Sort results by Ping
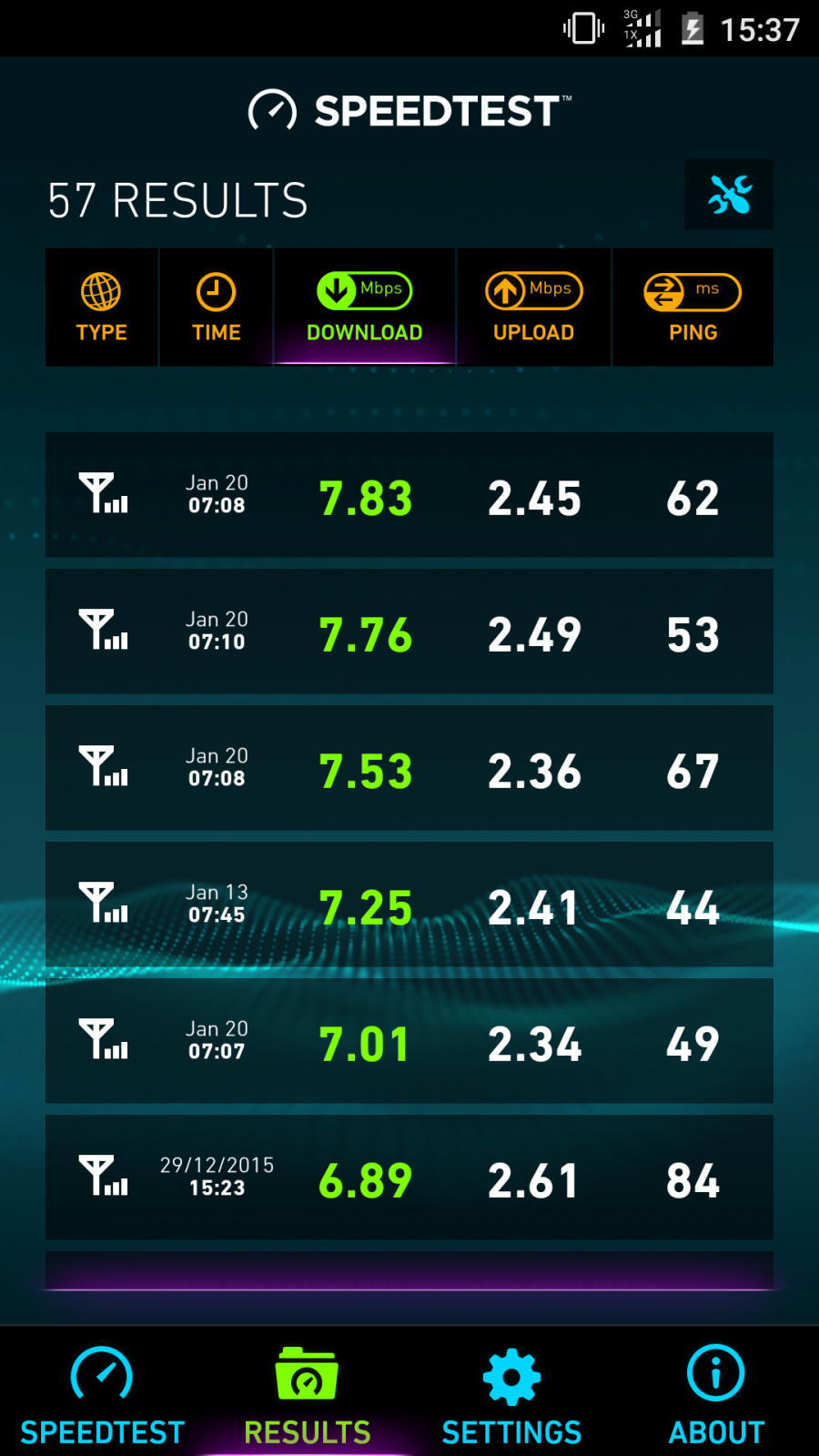Image resolution: width=819 pixels, height=1456 pixels. [x=693, y=307]
